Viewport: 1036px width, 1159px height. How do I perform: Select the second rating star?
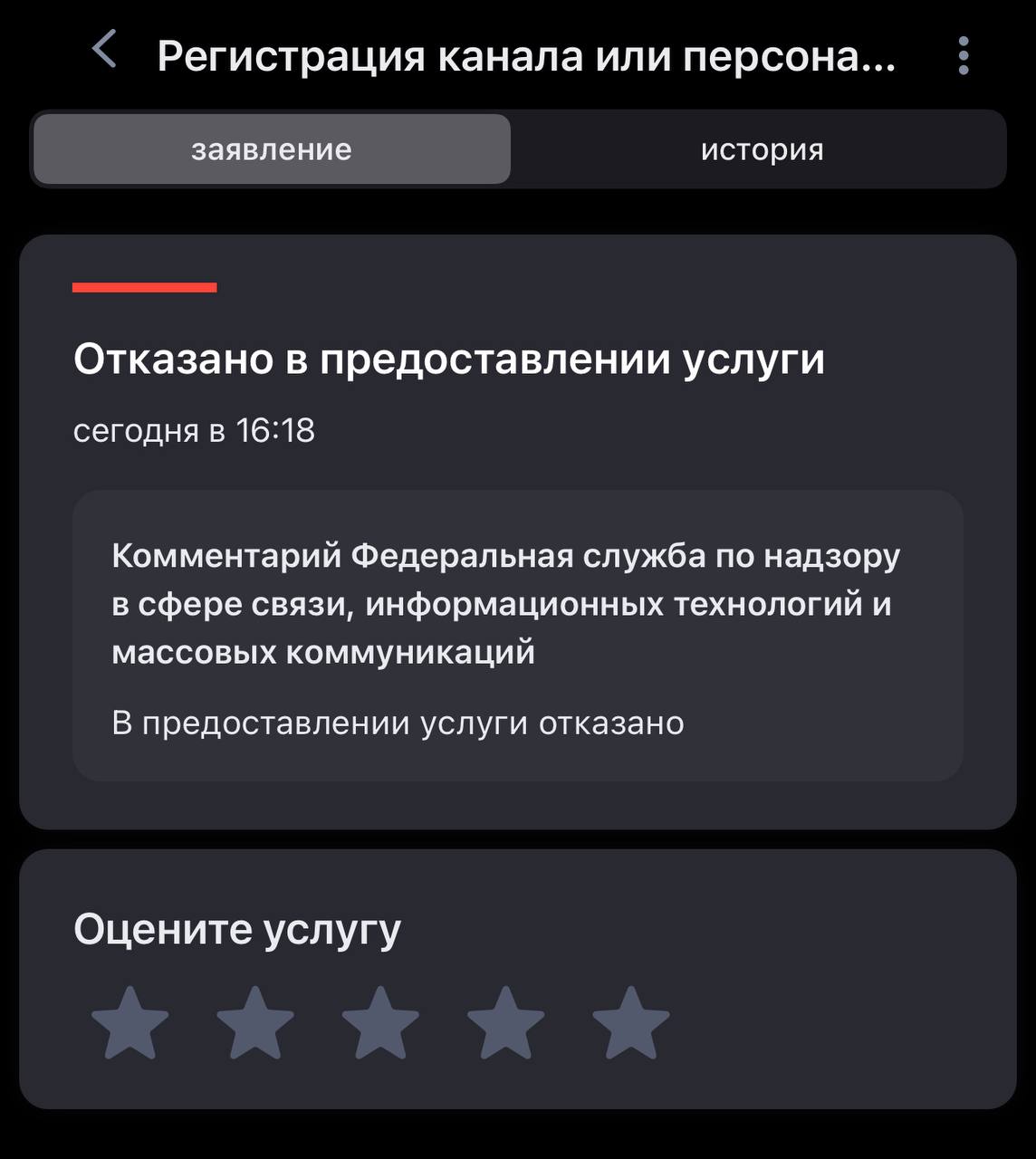point(254,1024)
